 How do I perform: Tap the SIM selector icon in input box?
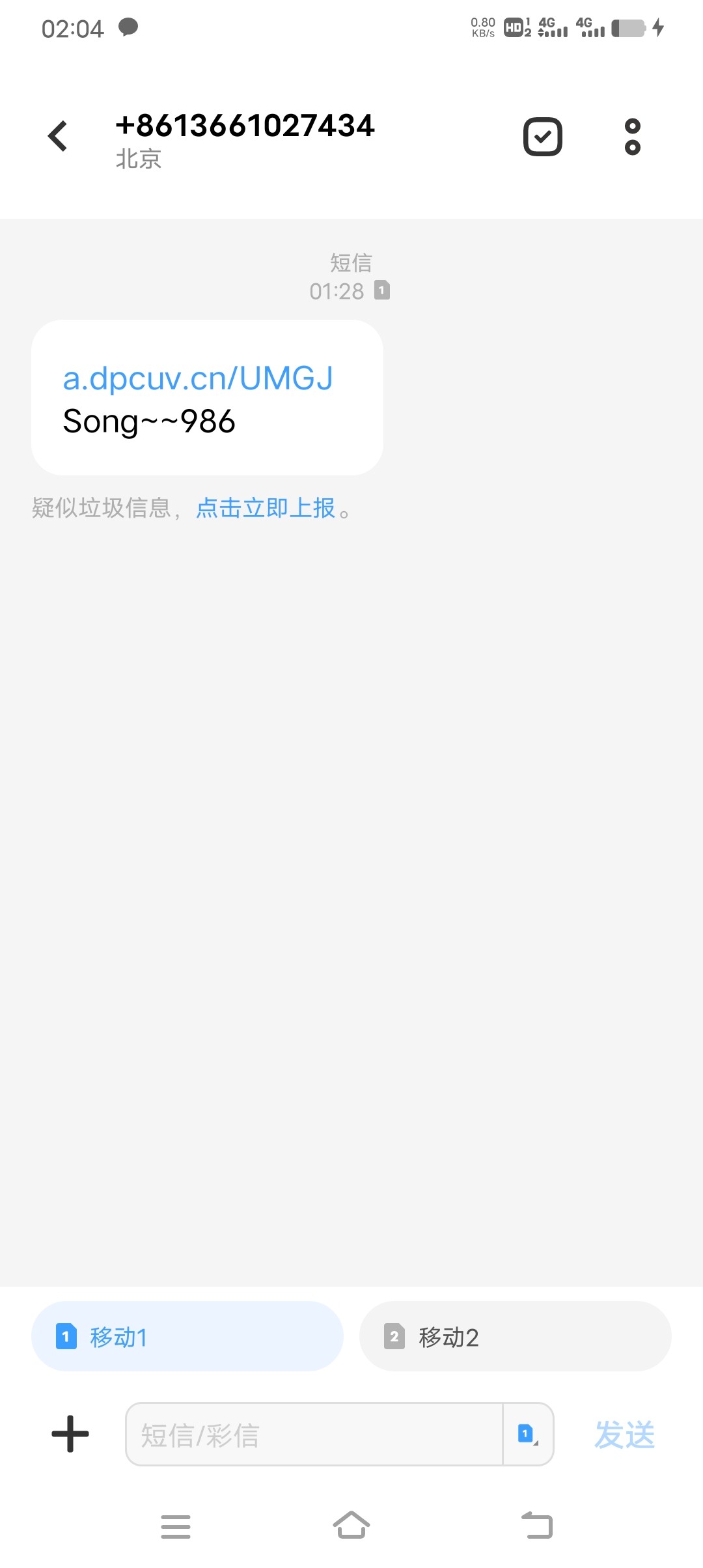click(x=528, y=1434)
